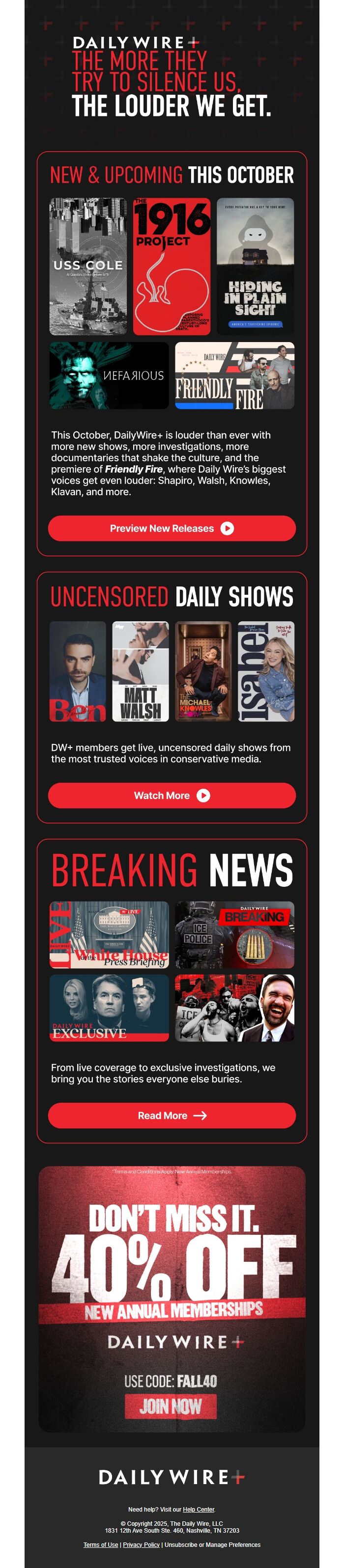This screenshot has height=1568, width=344.
Task: Open the Matt Walsh show tile
Action: tap(140, 671)
